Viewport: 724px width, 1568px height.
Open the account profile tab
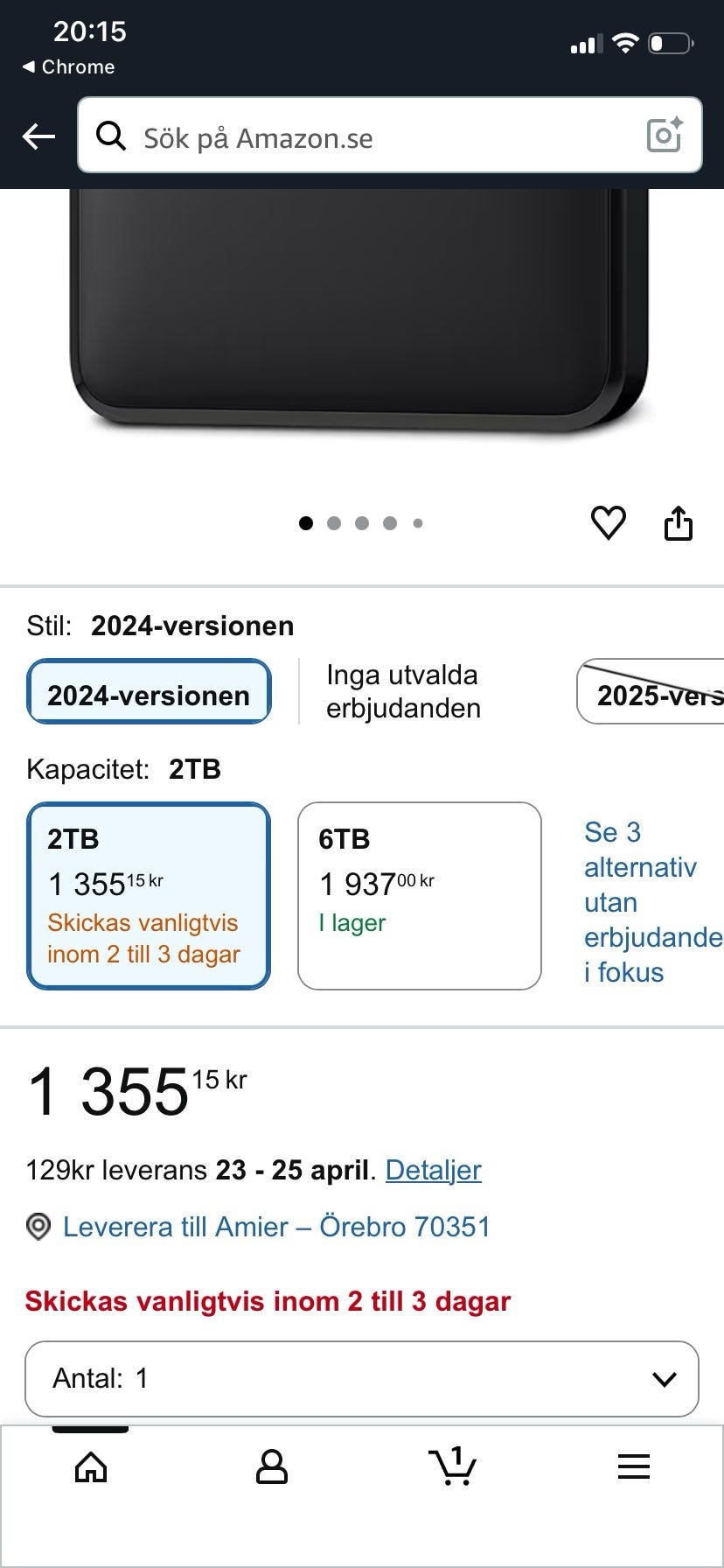(x=272, y=1466)
